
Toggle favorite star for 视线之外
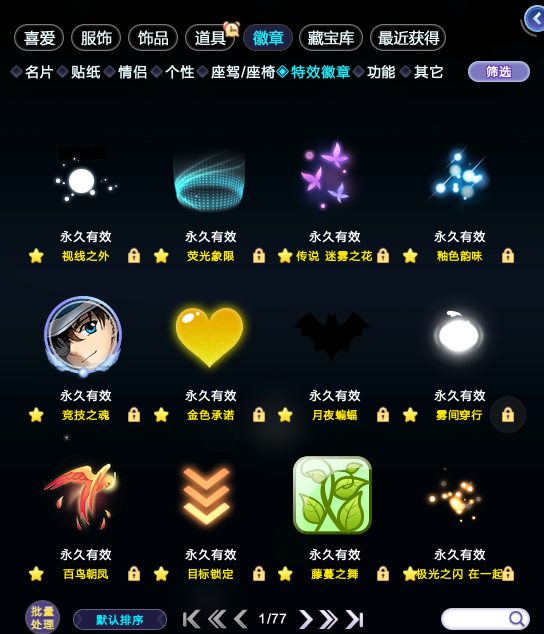click(x=36, y=256)
